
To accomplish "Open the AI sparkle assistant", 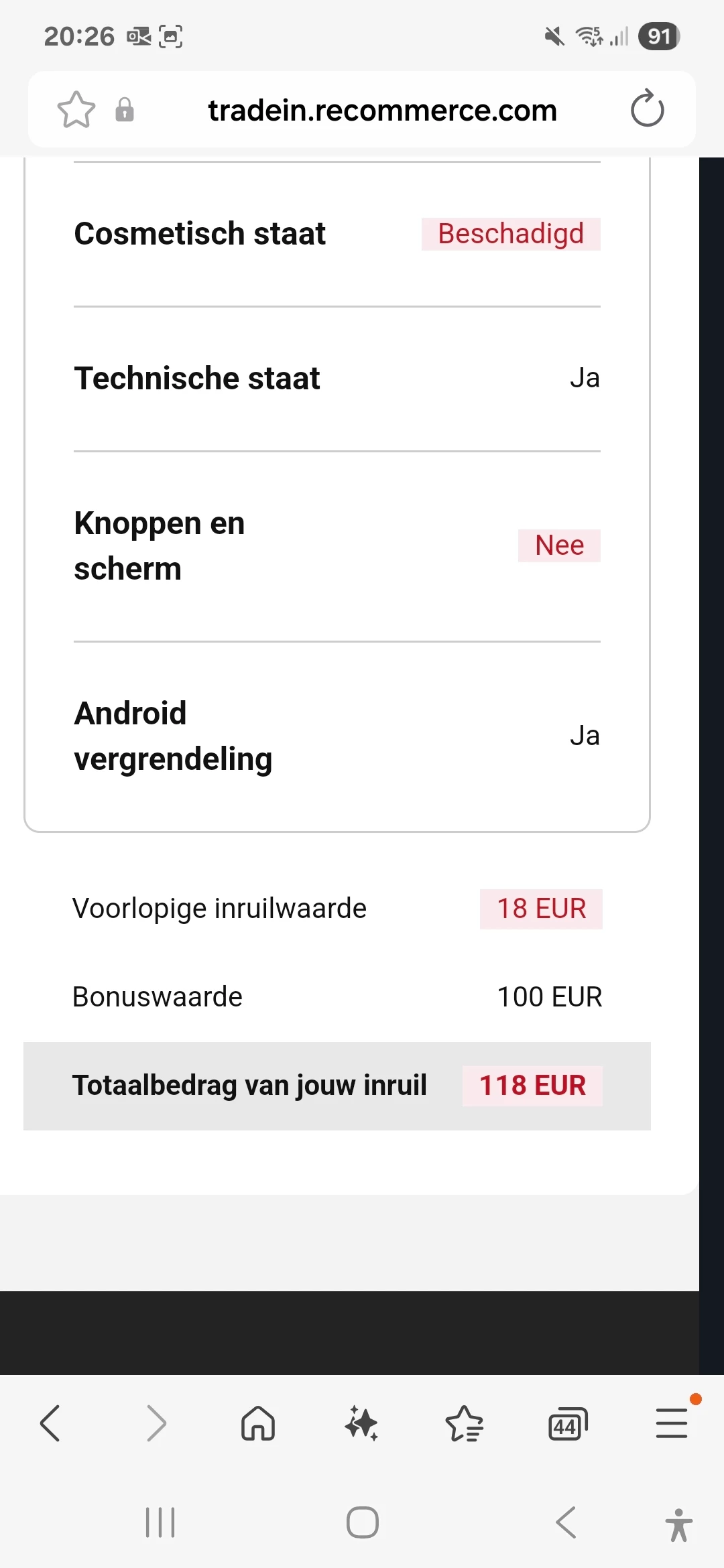I will coord(361,1423).
